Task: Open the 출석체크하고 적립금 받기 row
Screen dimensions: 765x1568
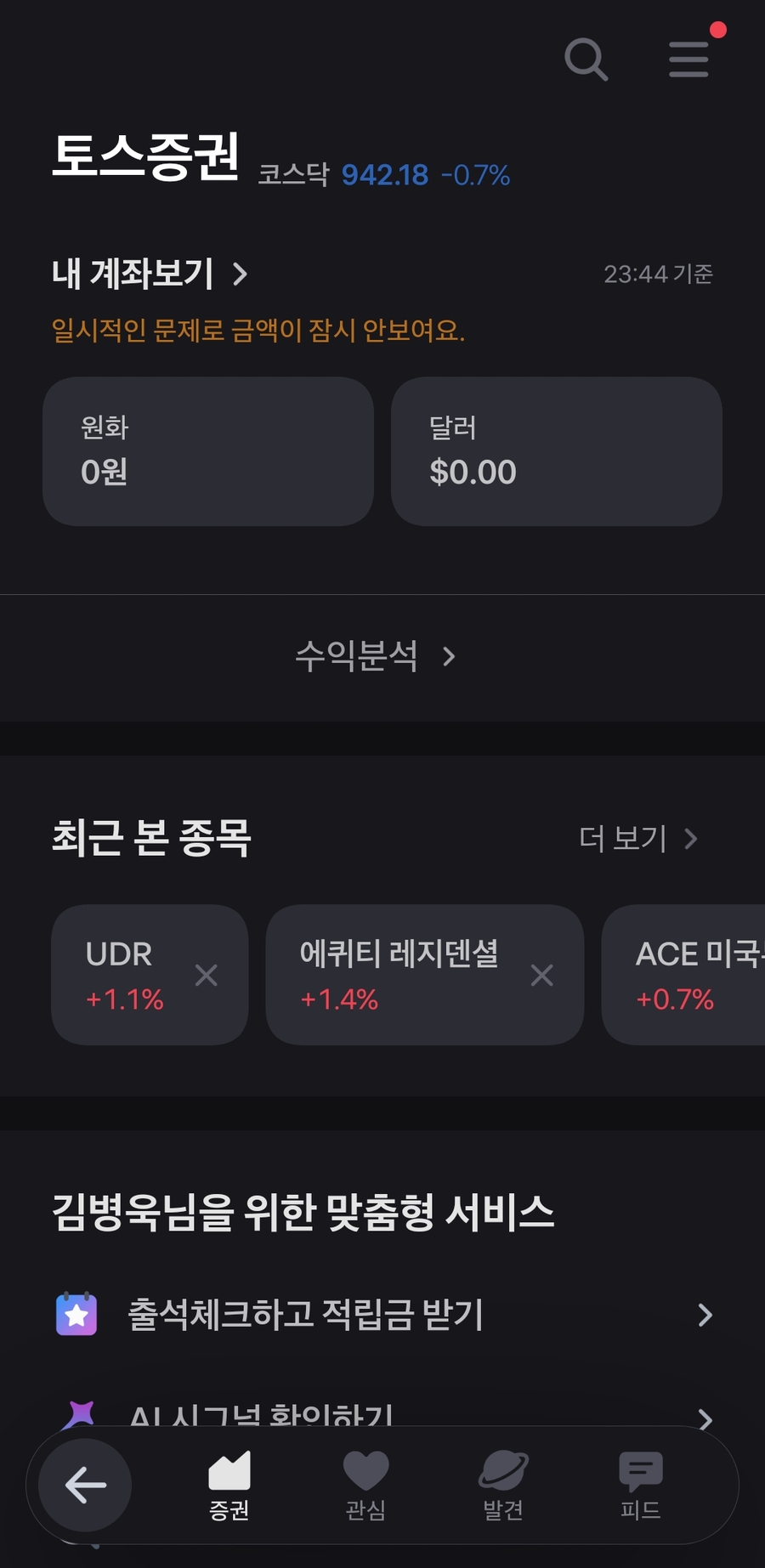Action: [382, 1316]
